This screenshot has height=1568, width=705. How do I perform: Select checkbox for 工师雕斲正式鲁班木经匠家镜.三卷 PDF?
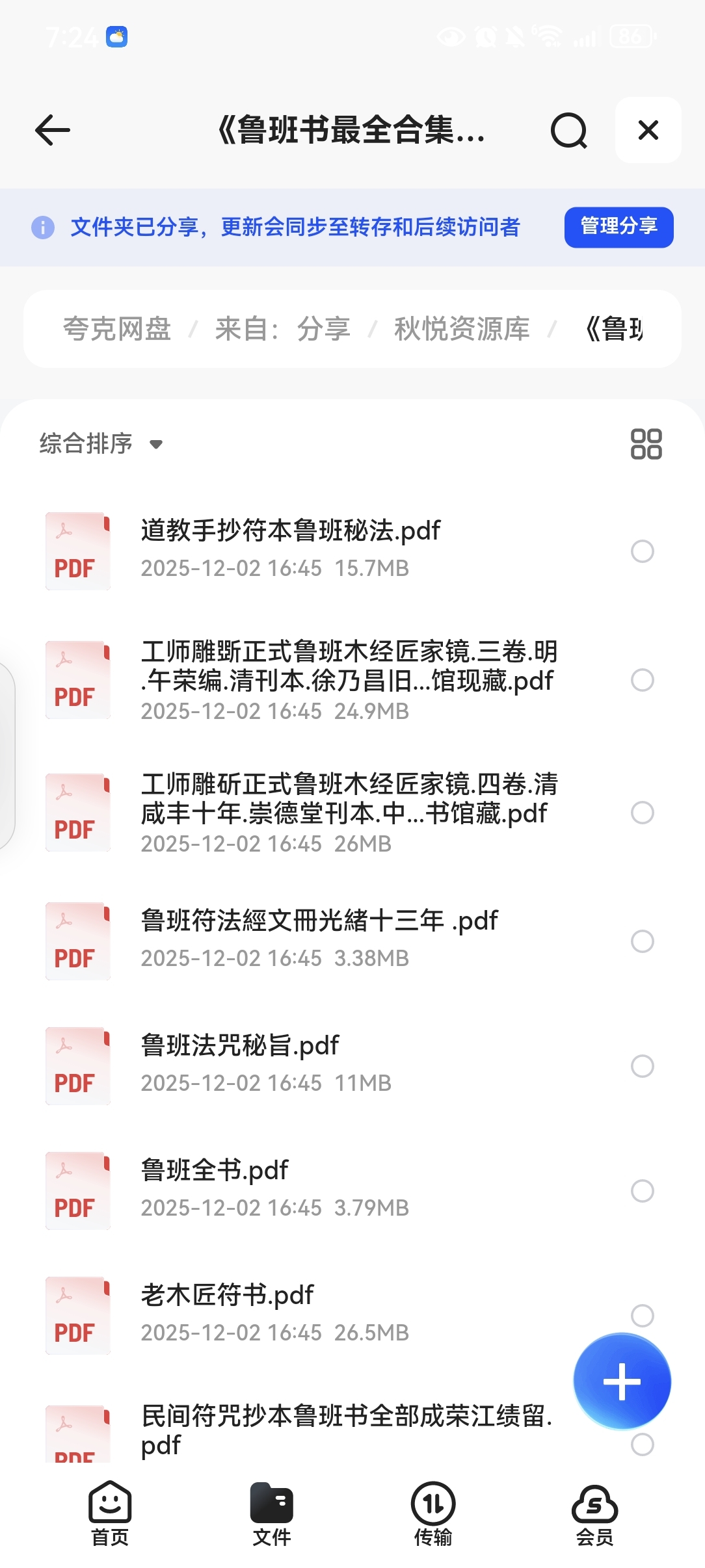(642, 680)
